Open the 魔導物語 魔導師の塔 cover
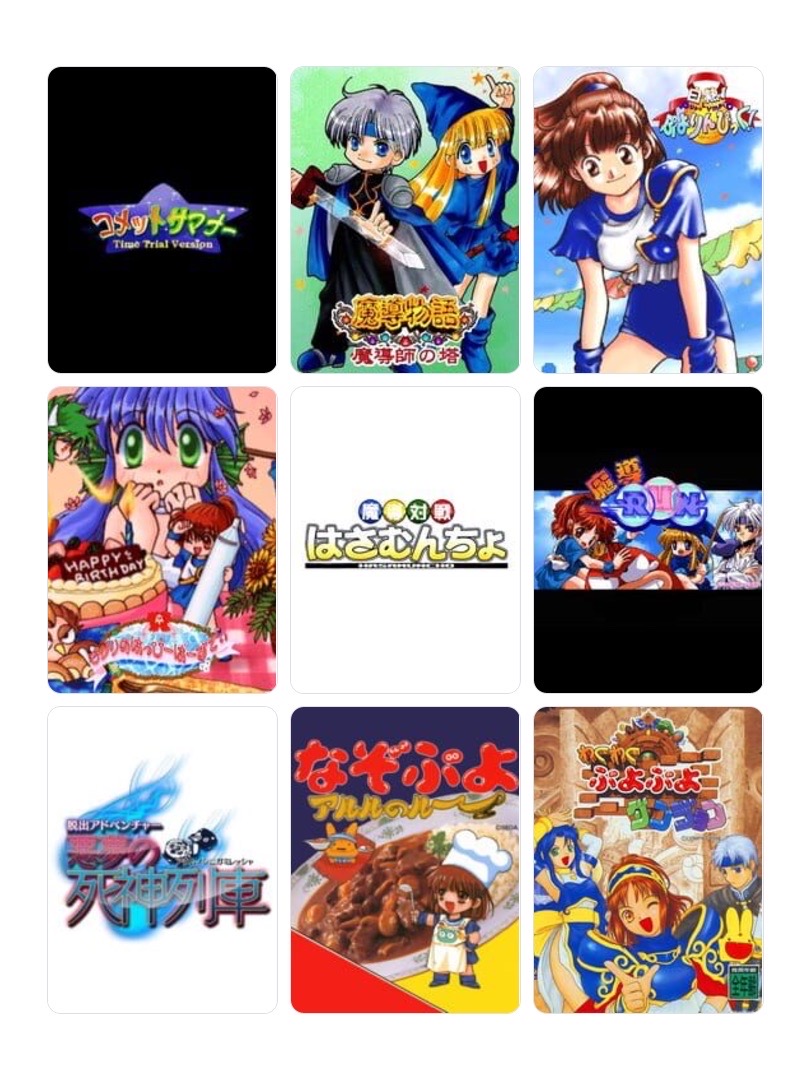810x1080 pixels. click(405, 220)
